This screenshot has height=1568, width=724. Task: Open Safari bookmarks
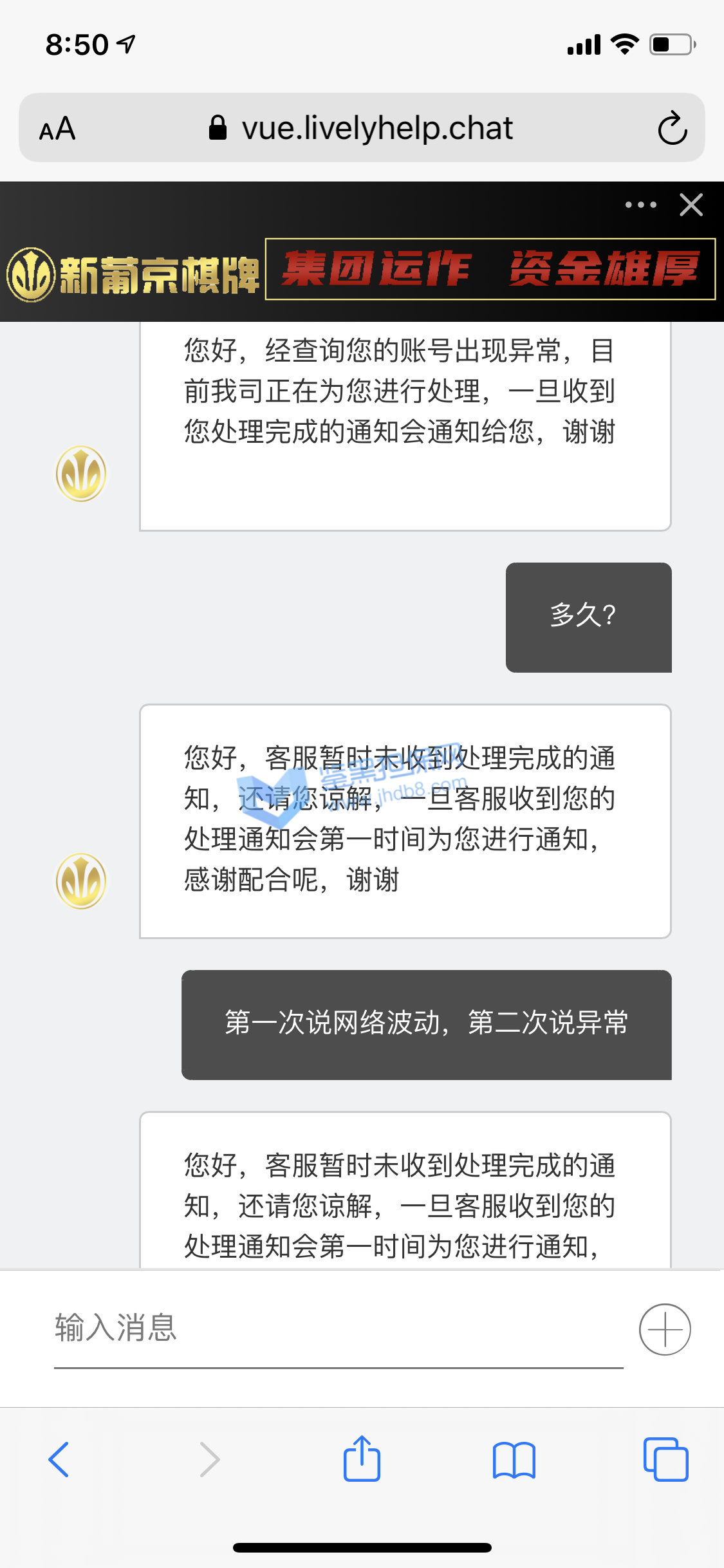(514, 1459)
